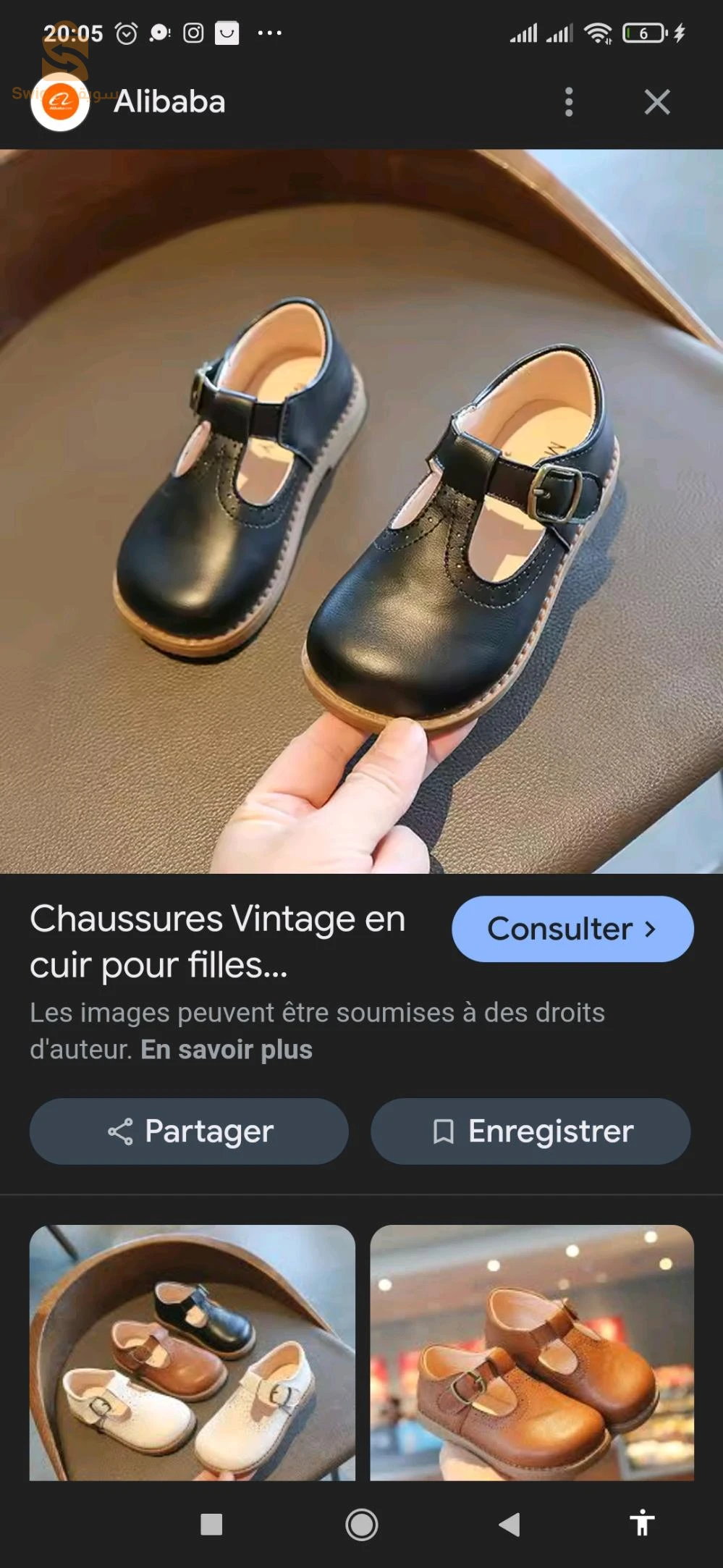
Task: Tap the Partager button
Action: coord(188,1131)
